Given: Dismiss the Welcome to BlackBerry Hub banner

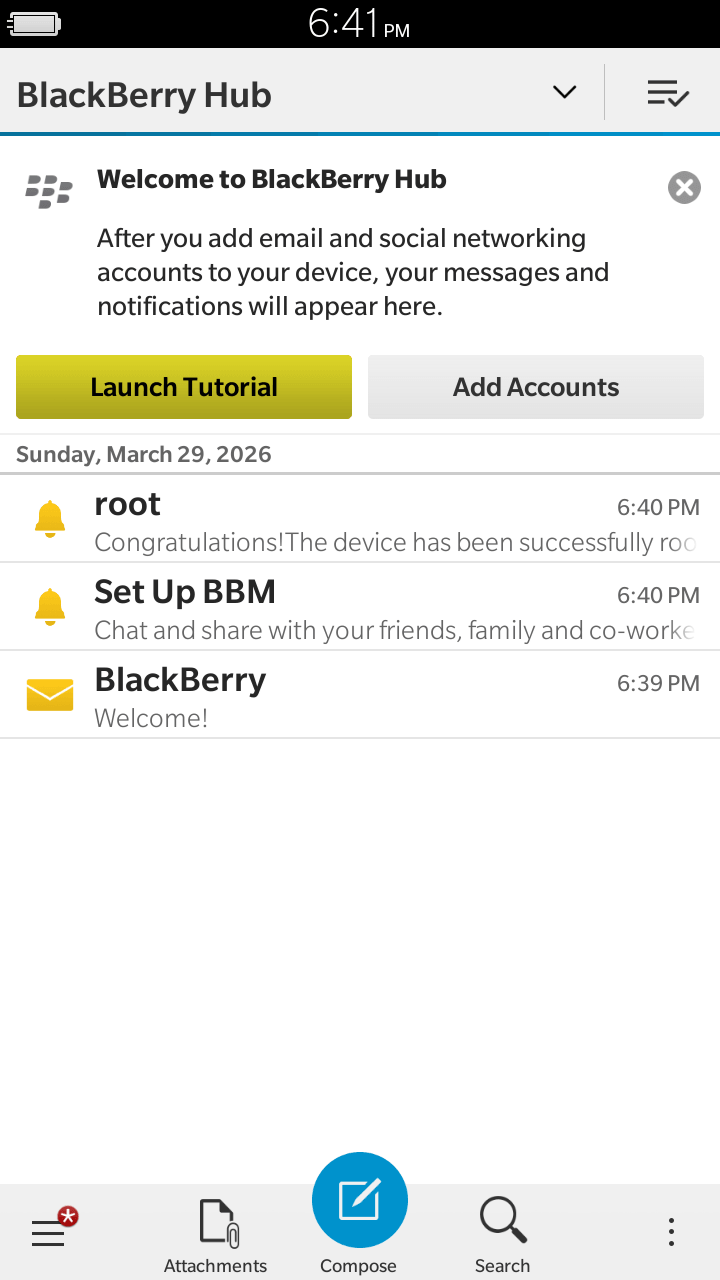Looking at the screenshot, I should (684, 187).
